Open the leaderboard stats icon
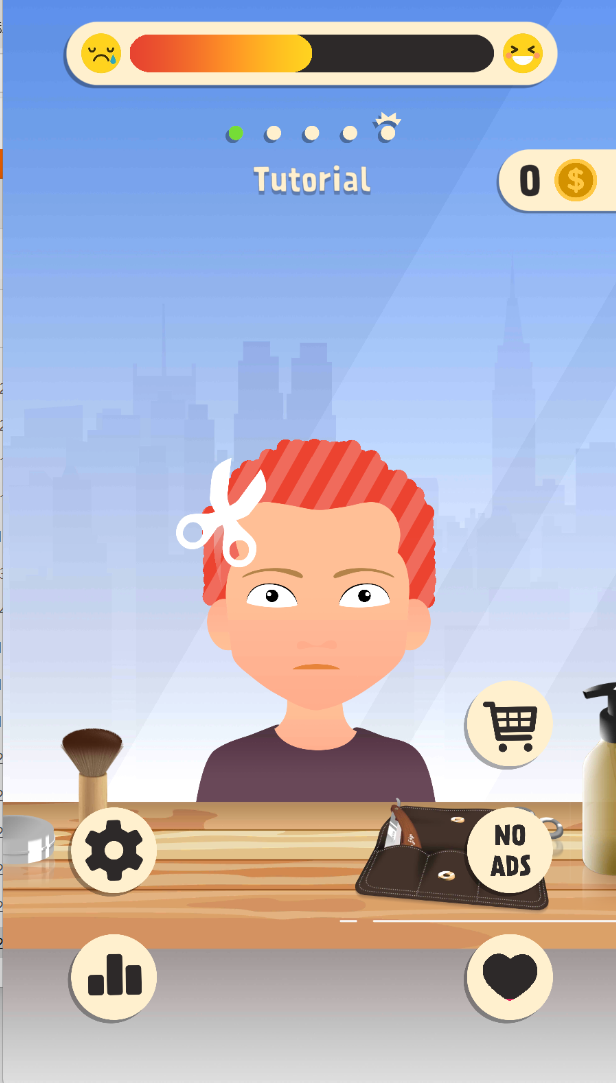616x1083 pixels. pyautogui.click(x=114, y=976)
